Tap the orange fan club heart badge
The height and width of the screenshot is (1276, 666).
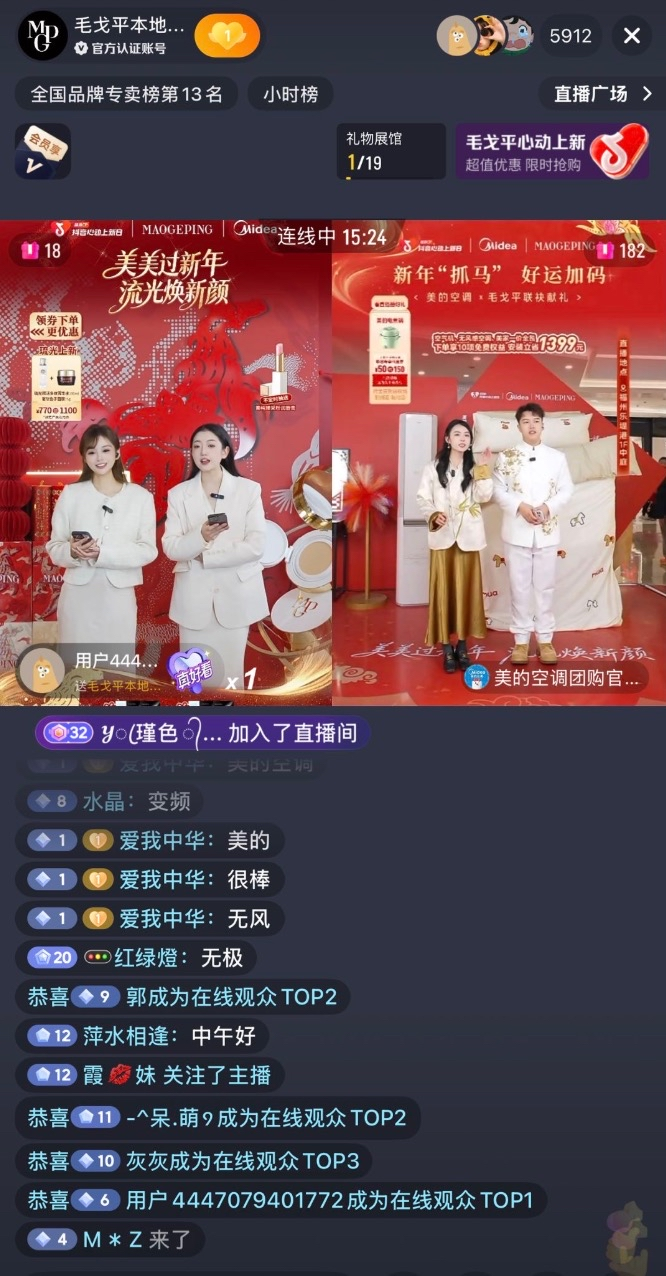(227, 36)
